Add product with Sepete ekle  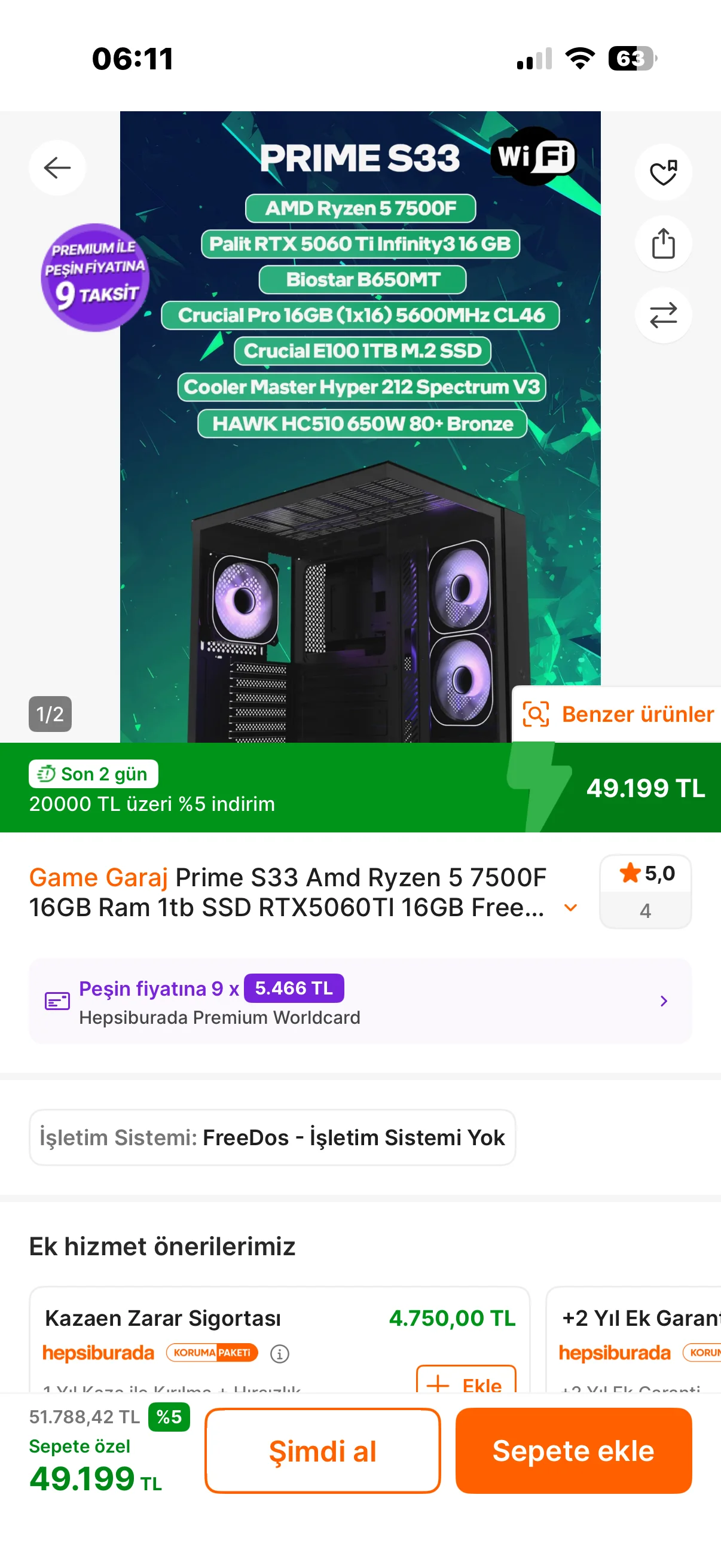[573, 1451]
